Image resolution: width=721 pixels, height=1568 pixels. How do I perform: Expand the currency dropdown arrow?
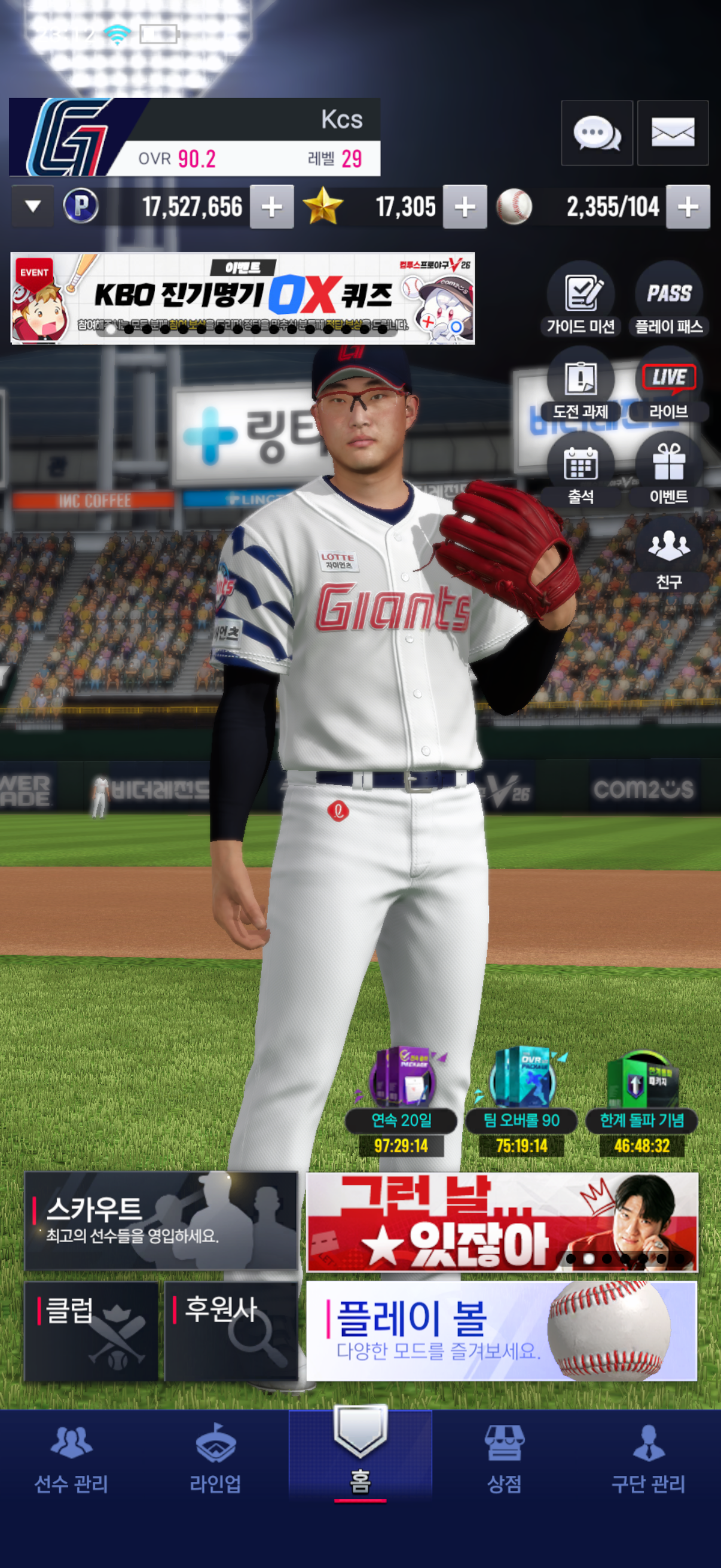[x=33, y=206]
